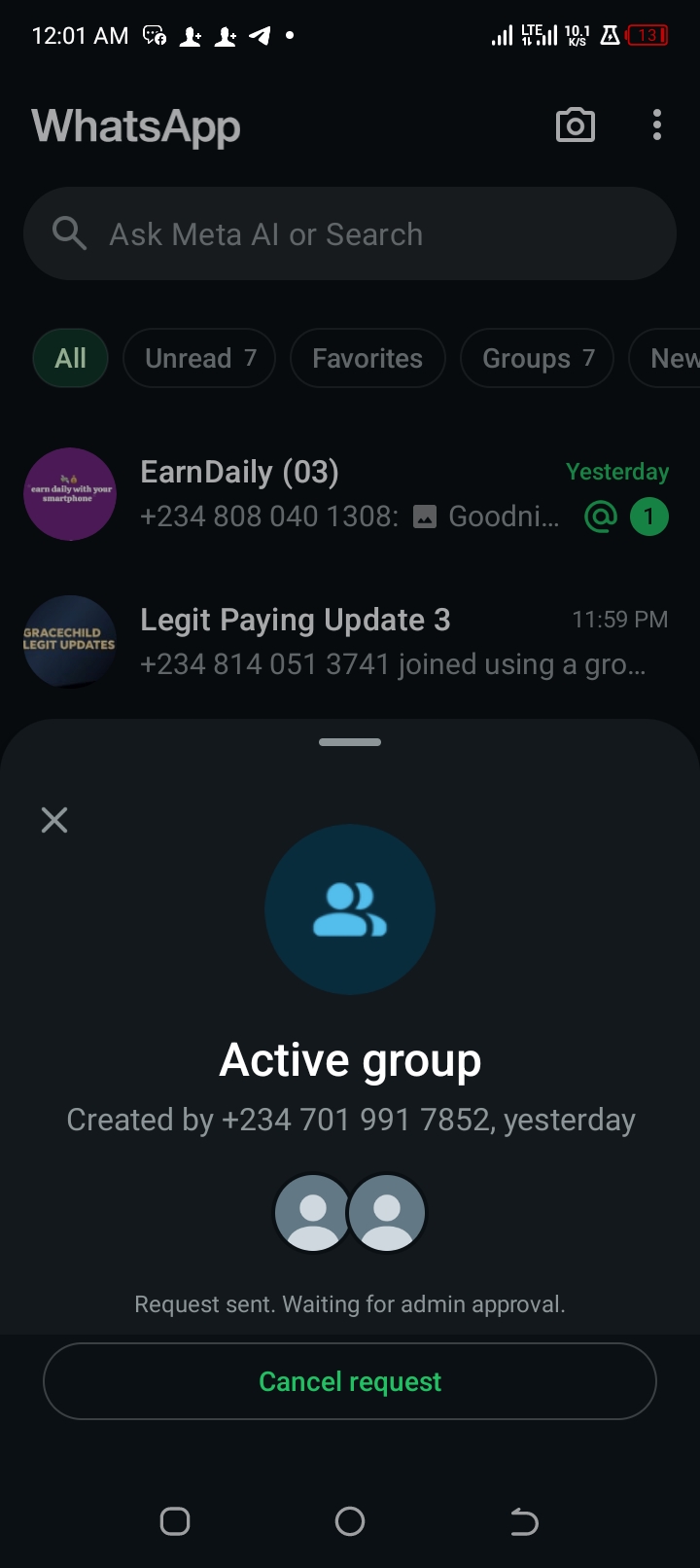The width and height of the screenshot is (700, 1568).
Task: Go to the system home screen
Action: pyautogui.click(x=350, y=1521)
